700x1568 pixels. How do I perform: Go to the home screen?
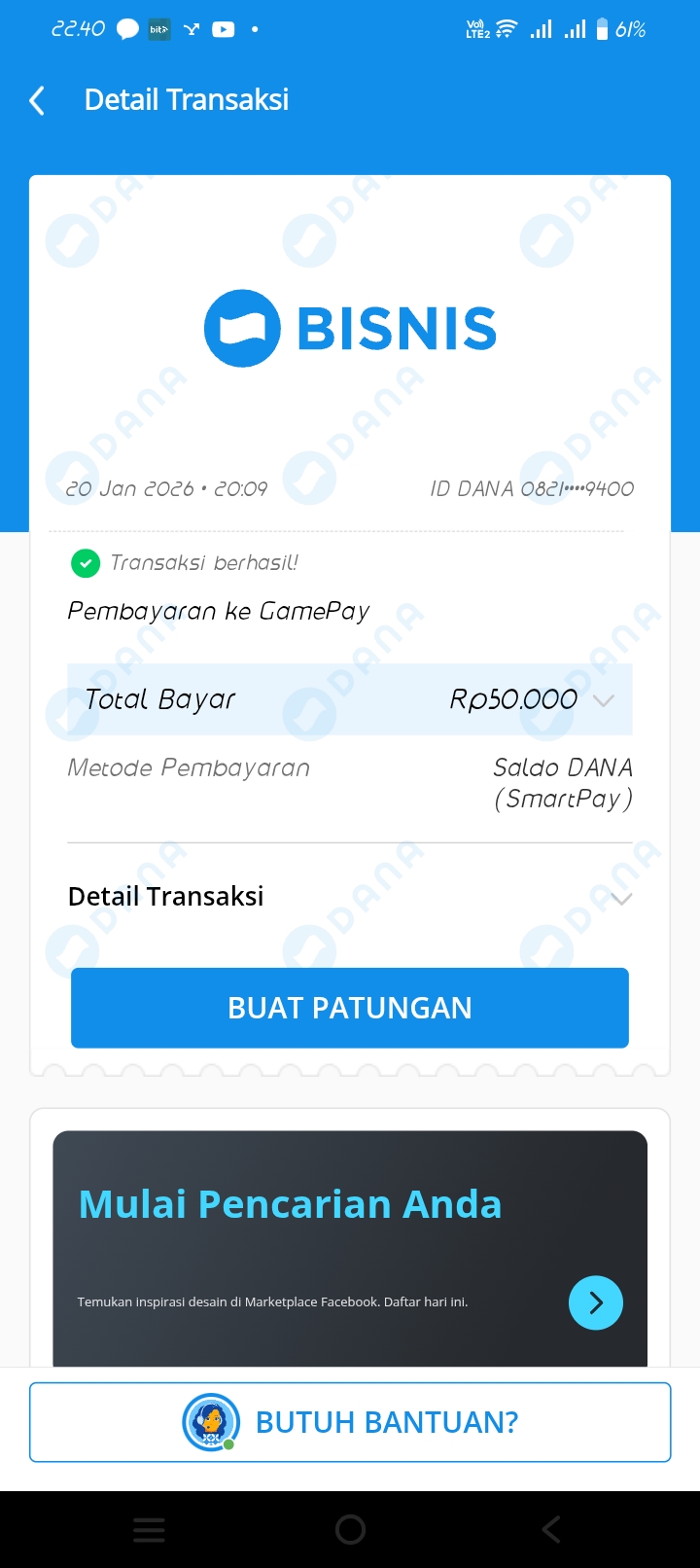pos(350,1530)
